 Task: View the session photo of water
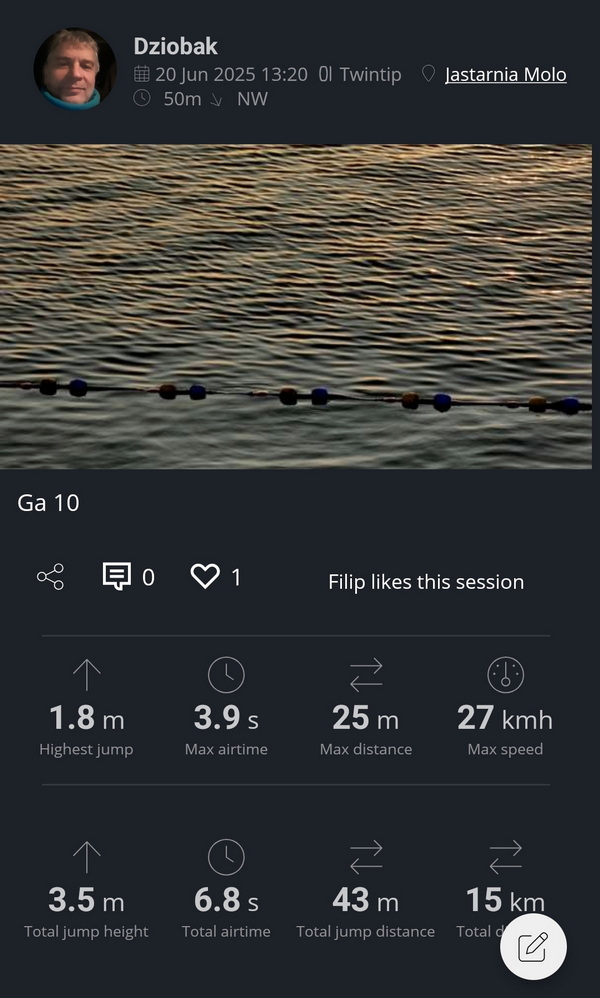296,307
